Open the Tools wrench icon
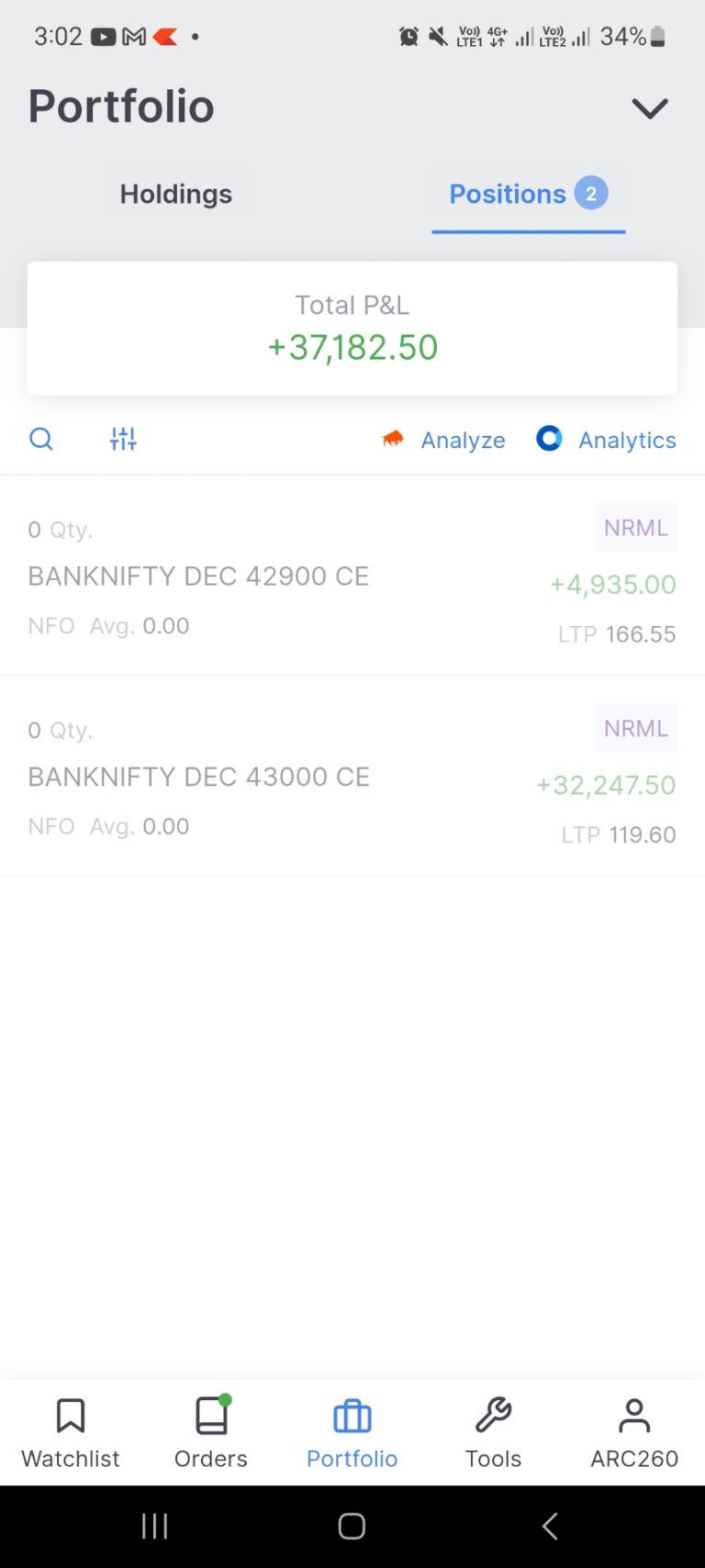The height and width of the screenshot is (1568, 705). tap(493, 1415)
